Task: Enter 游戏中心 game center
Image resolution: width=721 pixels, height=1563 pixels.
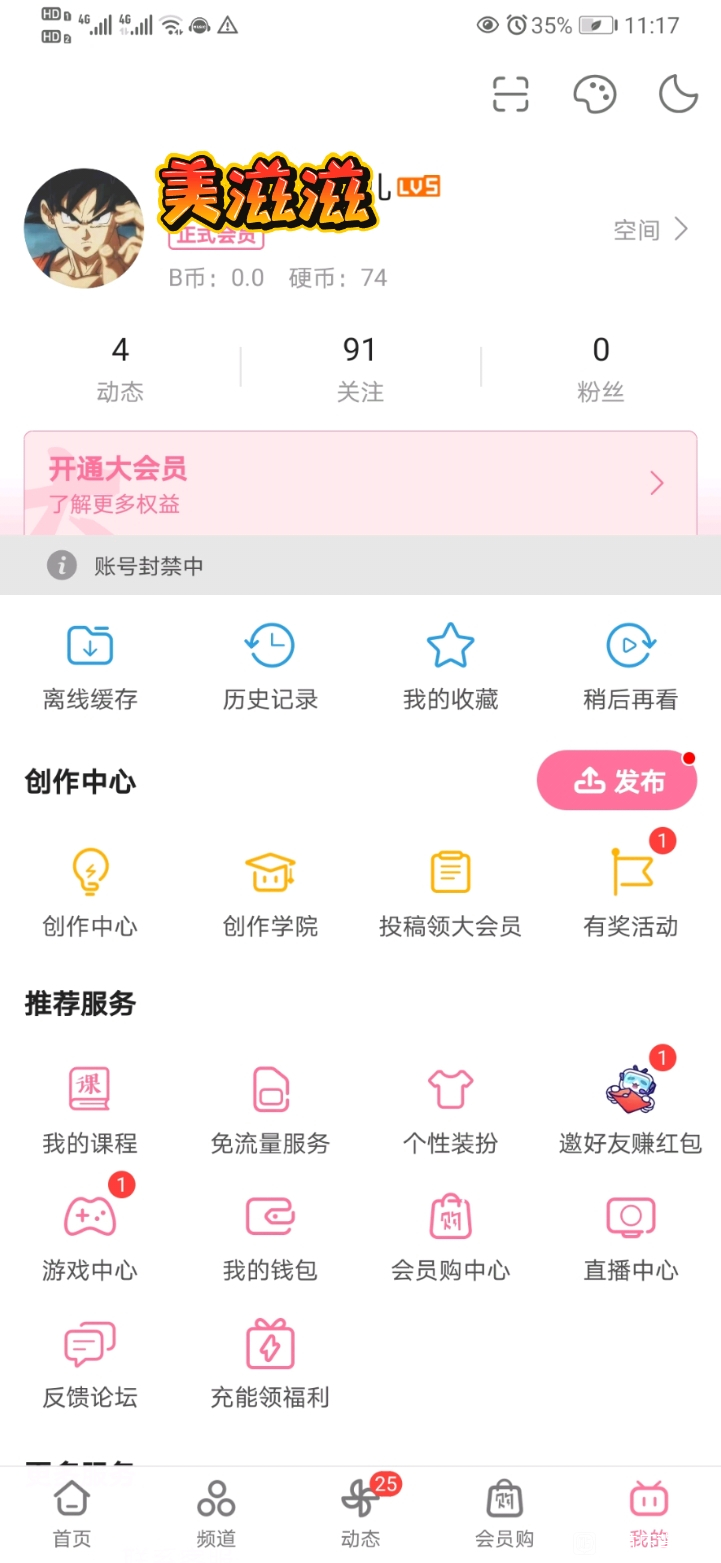Action: tap(90, 1240)
